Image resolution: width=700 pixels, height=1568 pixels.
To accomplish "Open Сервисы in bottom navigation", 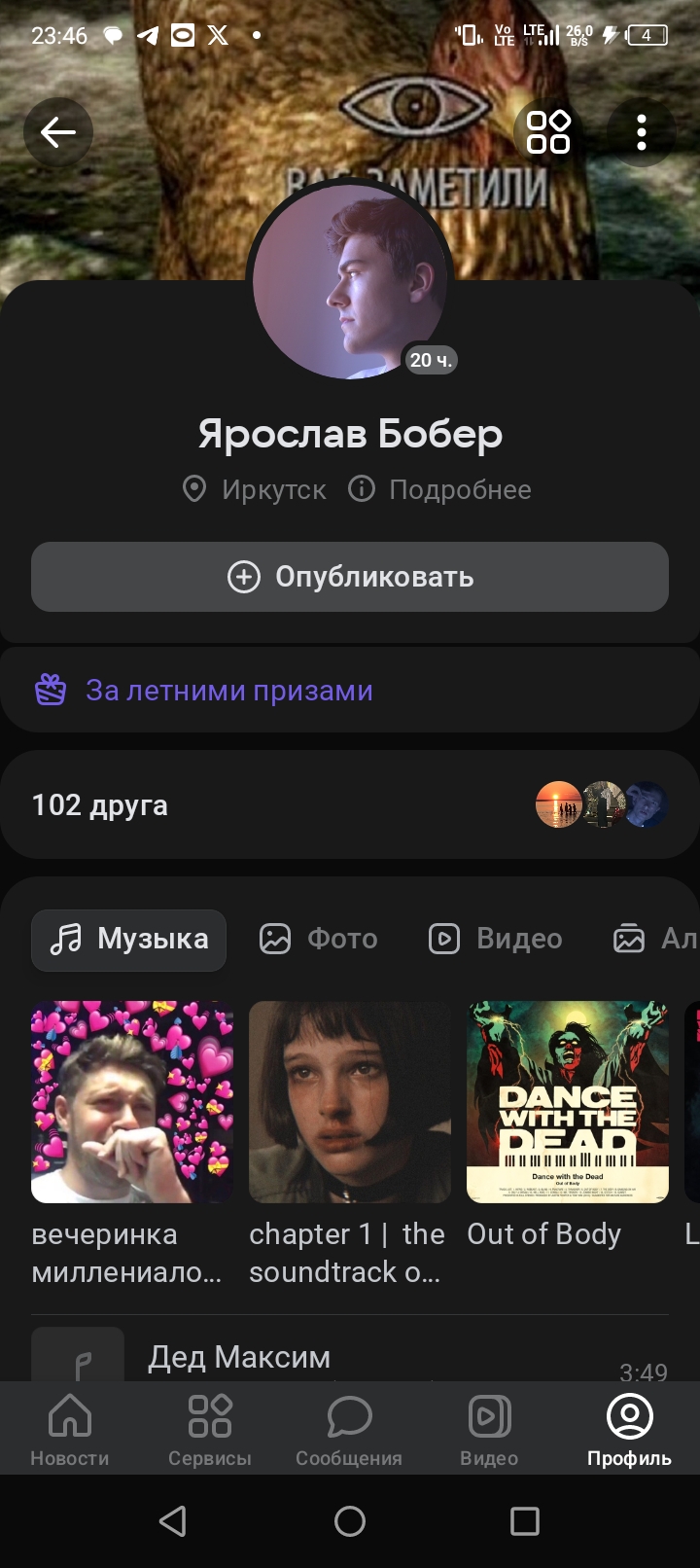I will click(210, 1428).
